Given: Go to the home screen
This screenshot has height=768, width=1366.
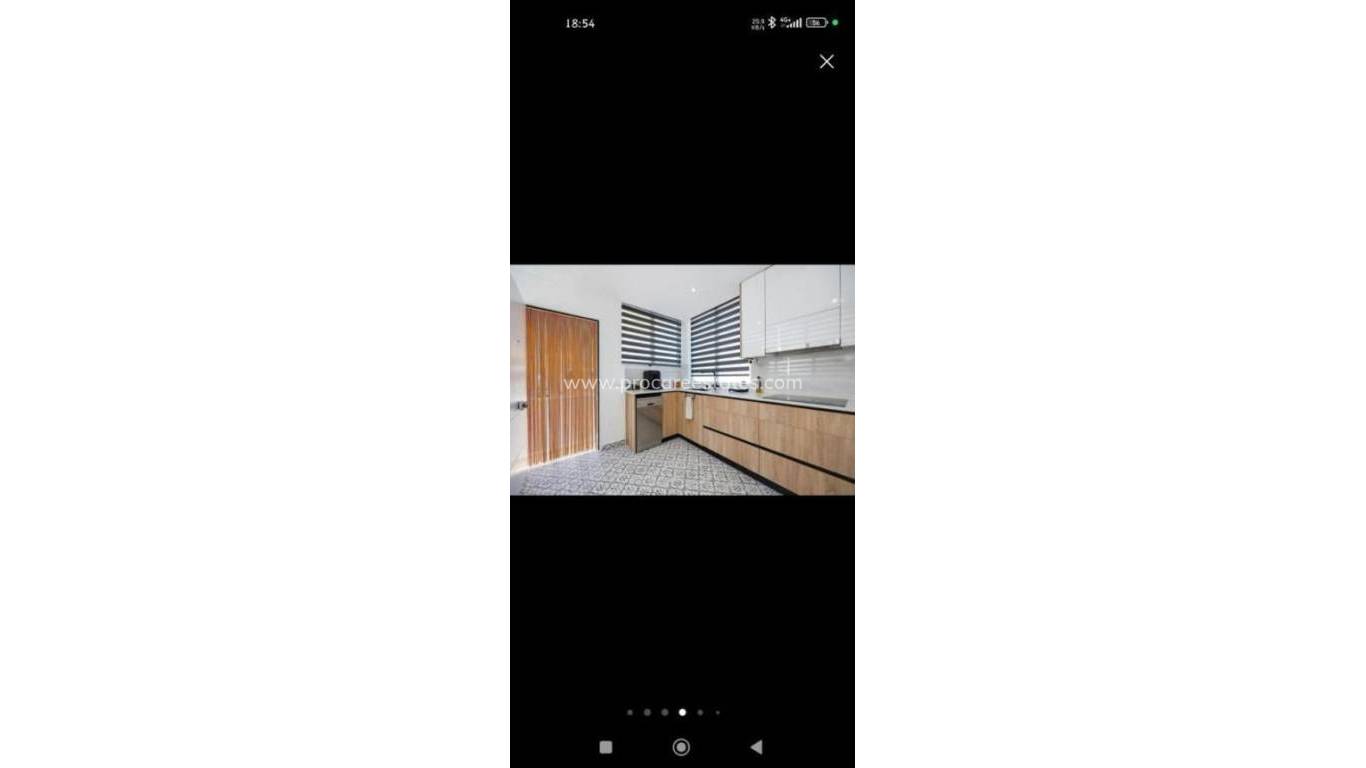Looking at the screenshot, I should pyautogui.click(x=681, y=747).
